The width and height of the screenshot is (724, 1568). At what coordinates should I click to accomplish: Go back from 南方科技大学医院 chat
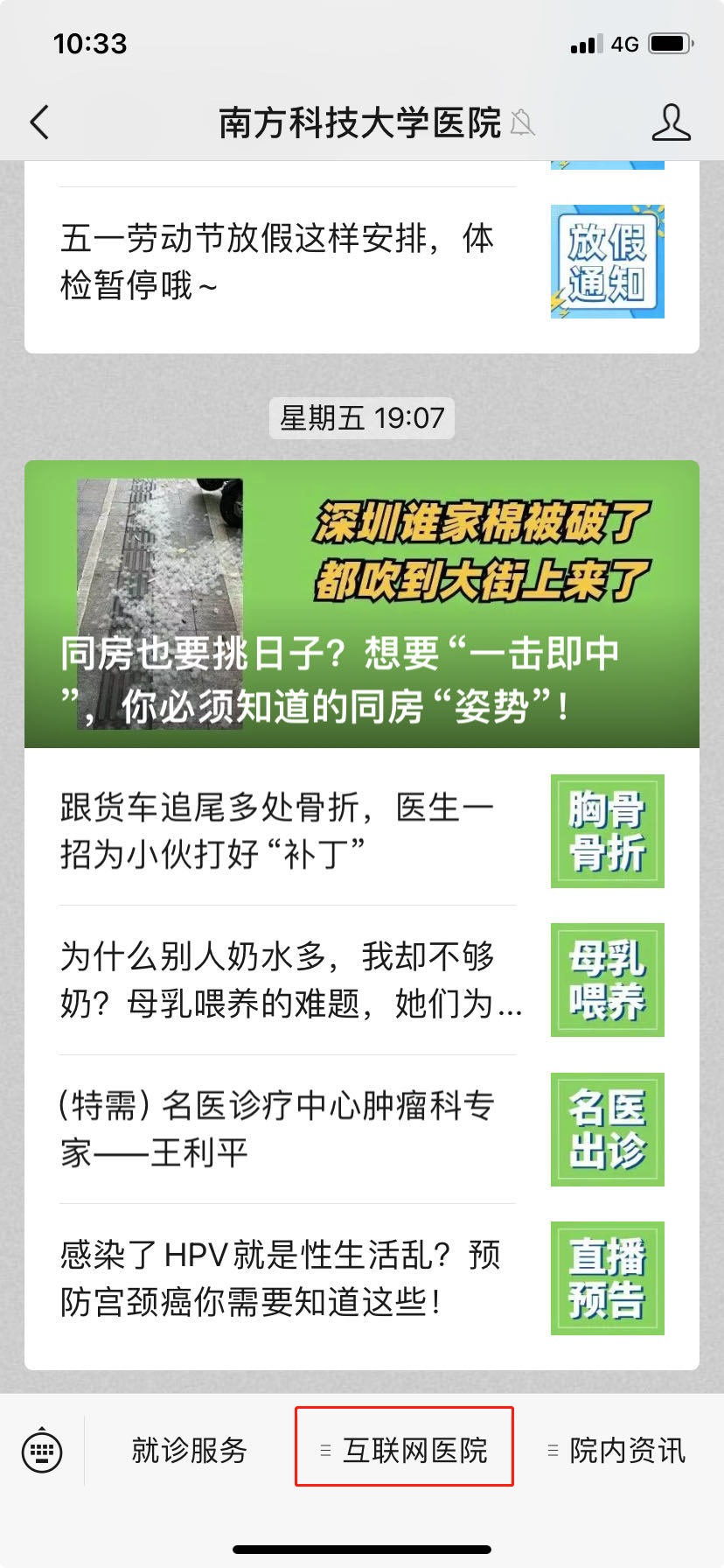pos(40,122)
